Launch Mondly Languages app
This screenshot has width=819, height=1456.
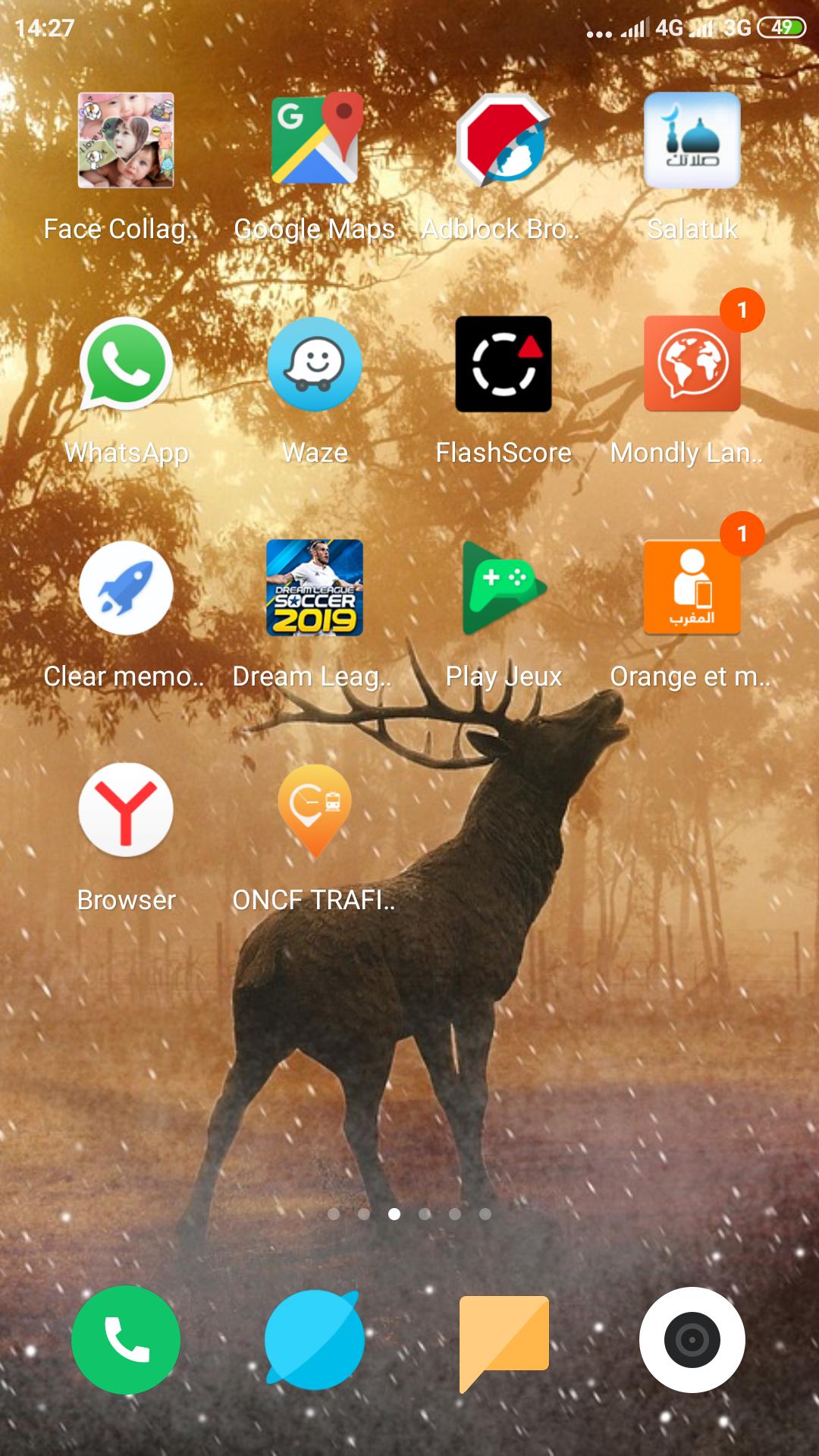692,364
